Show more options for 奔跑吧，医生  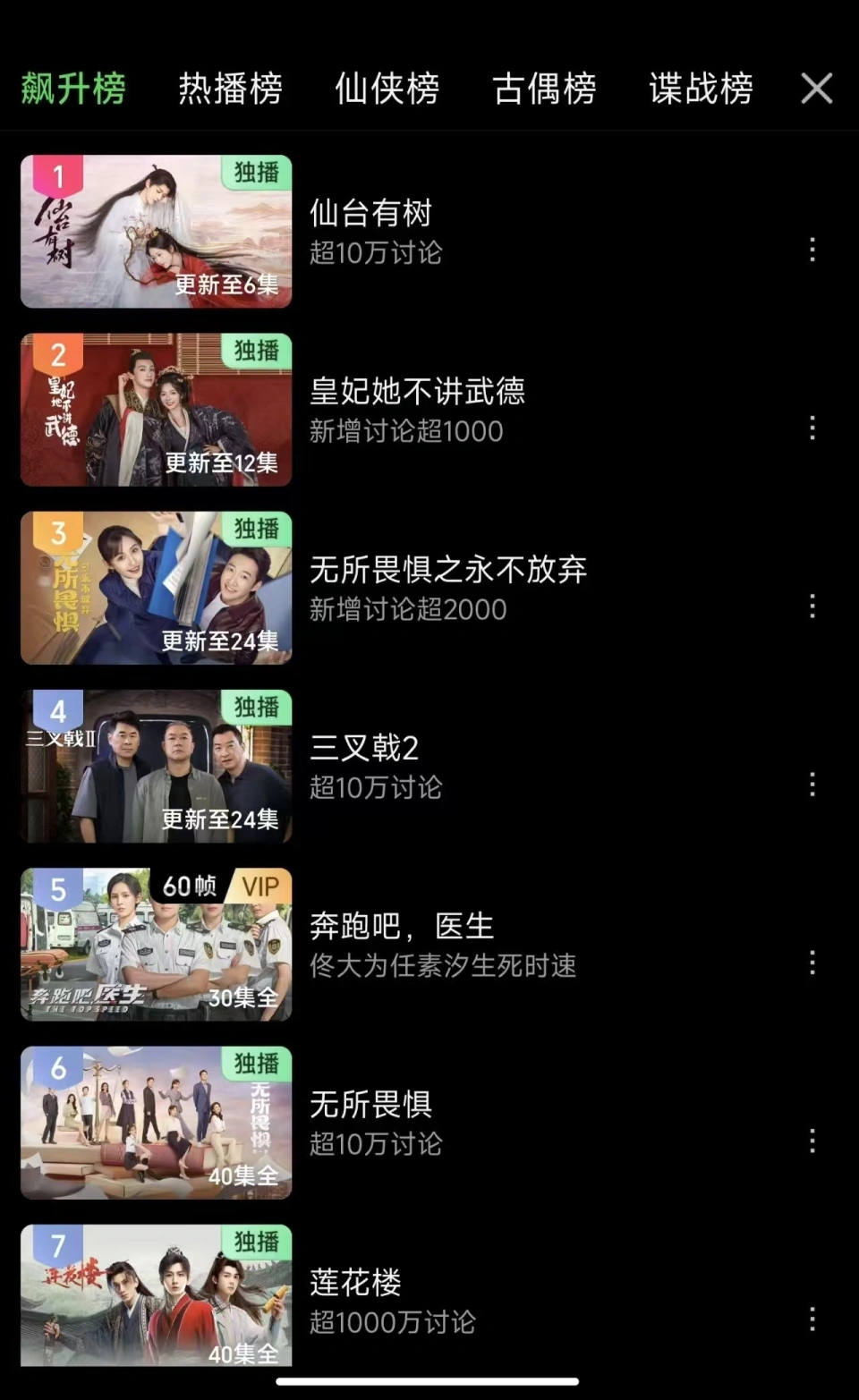pos(812,963)
